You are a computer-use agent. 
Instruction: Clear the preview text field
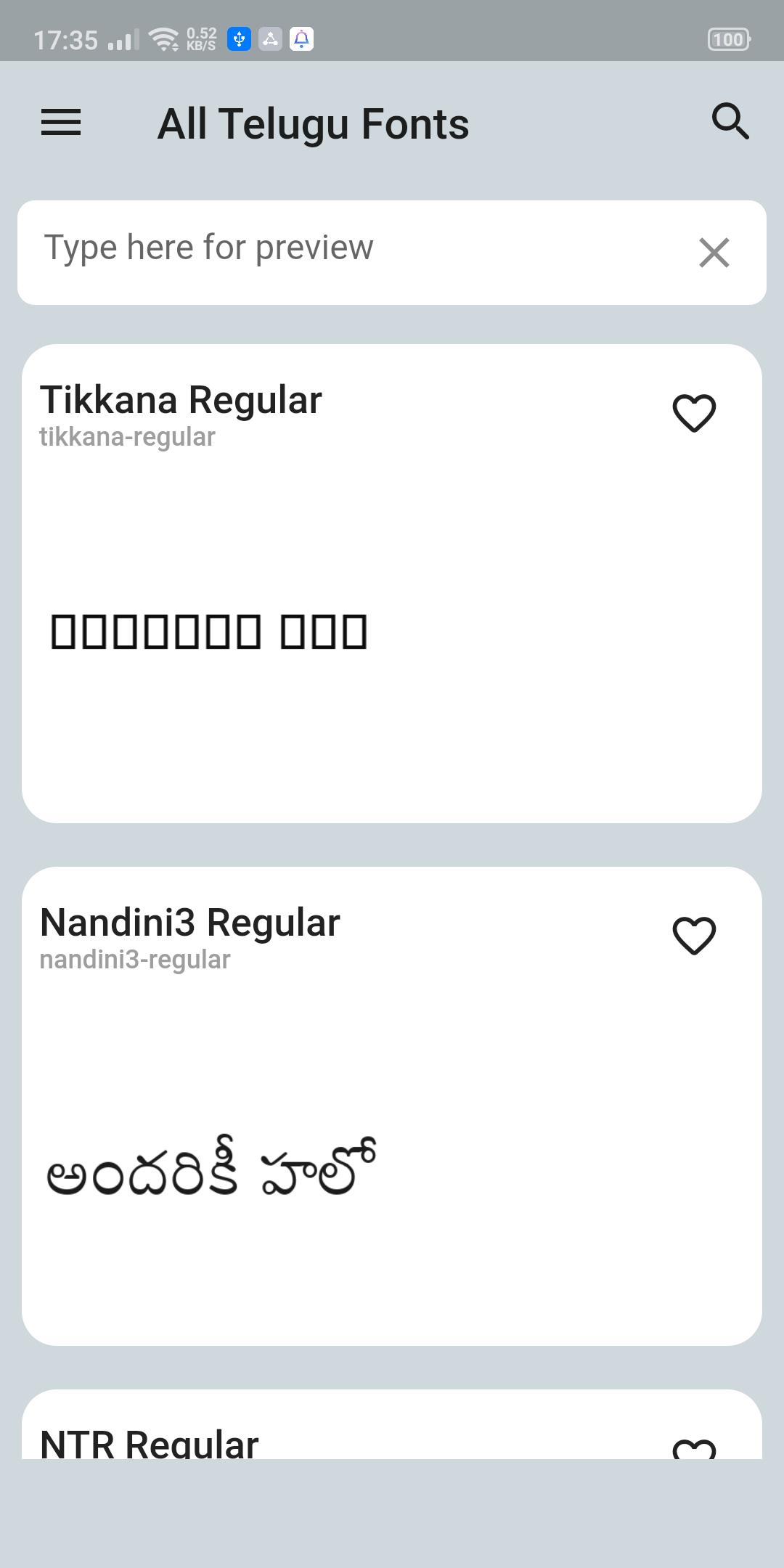[714, 253]
